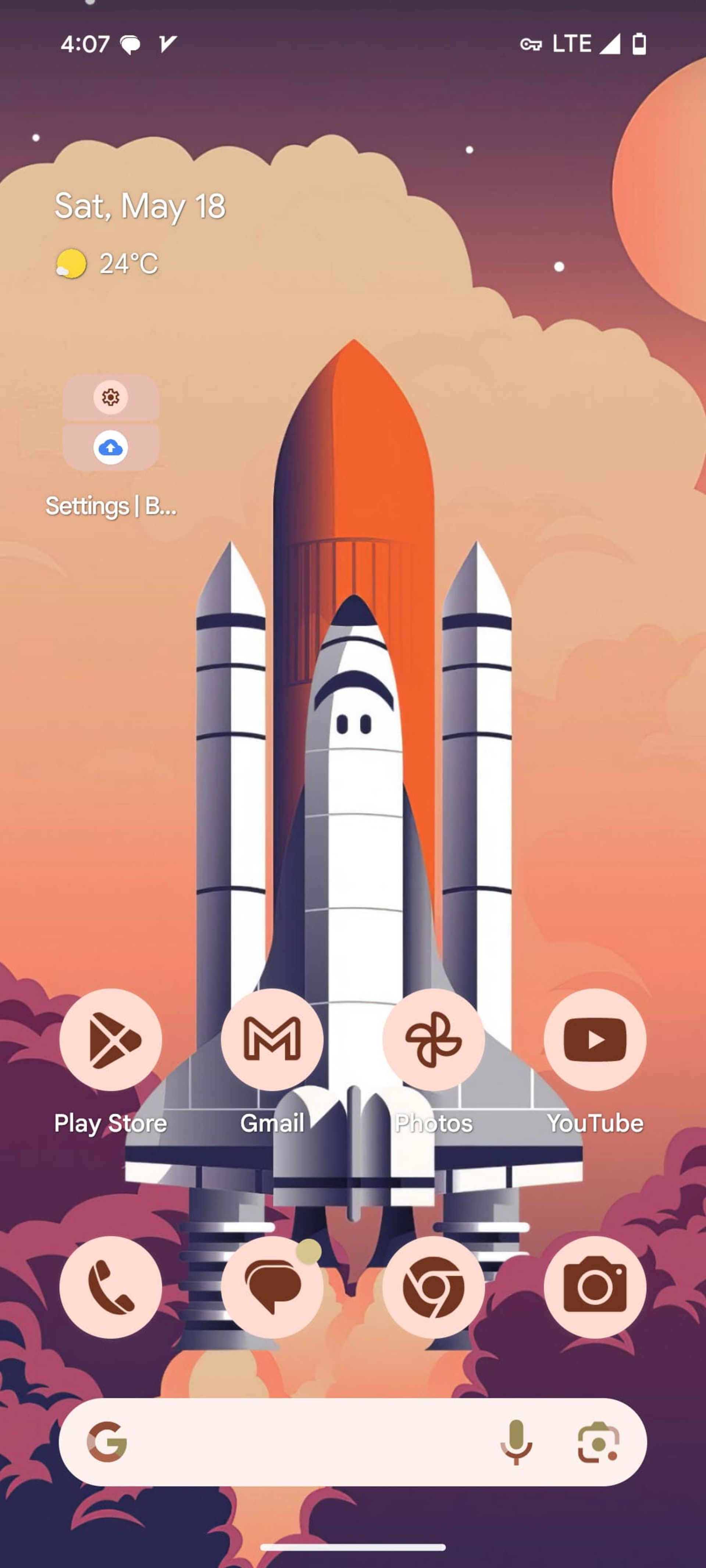This screenshot has height=1568, width=706.
Task: Open Google Lens from search bar
Action: (598, 1442)
